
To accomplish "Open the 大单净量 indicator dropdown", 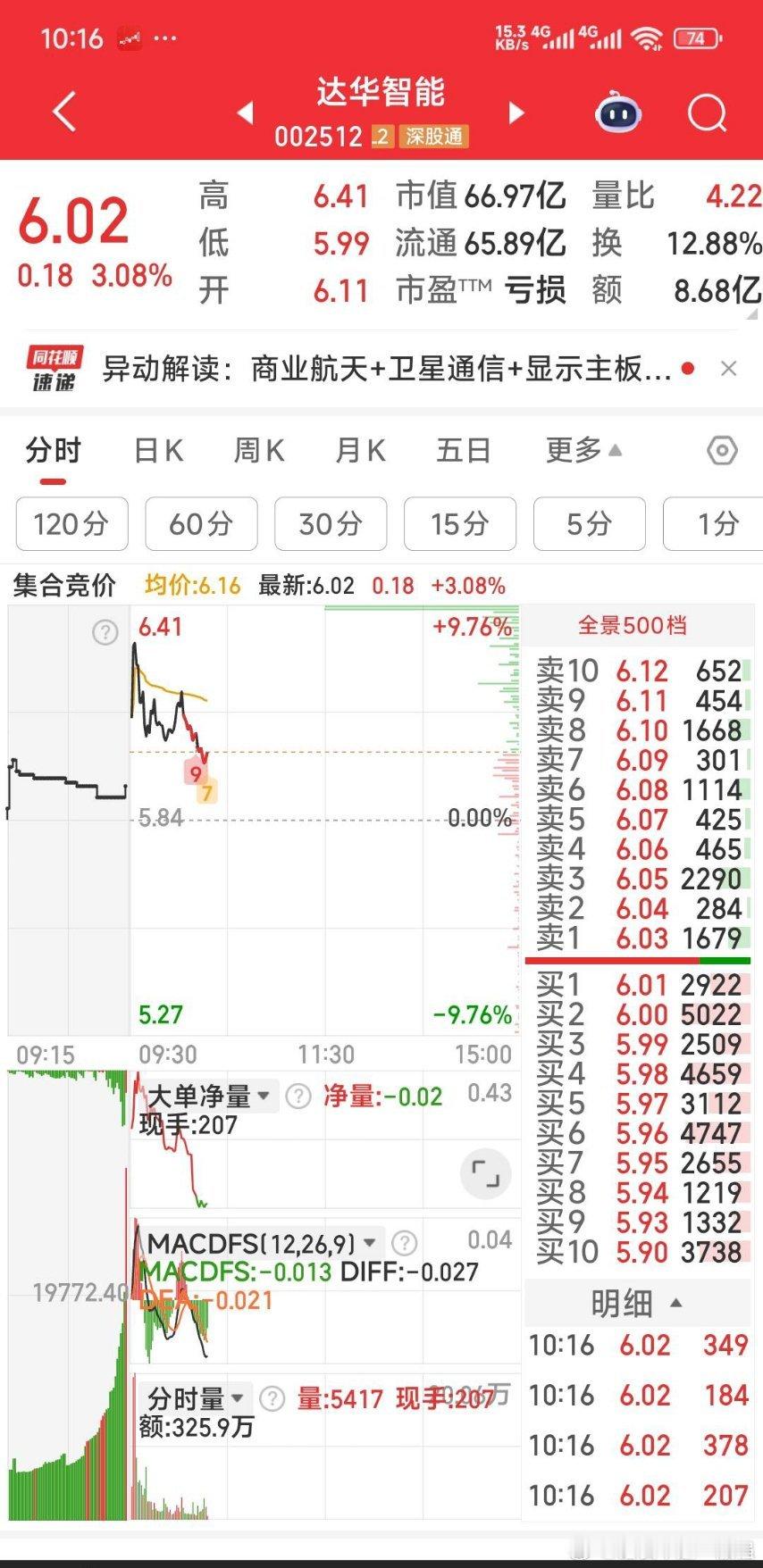I will click(x=263, y=1096).
